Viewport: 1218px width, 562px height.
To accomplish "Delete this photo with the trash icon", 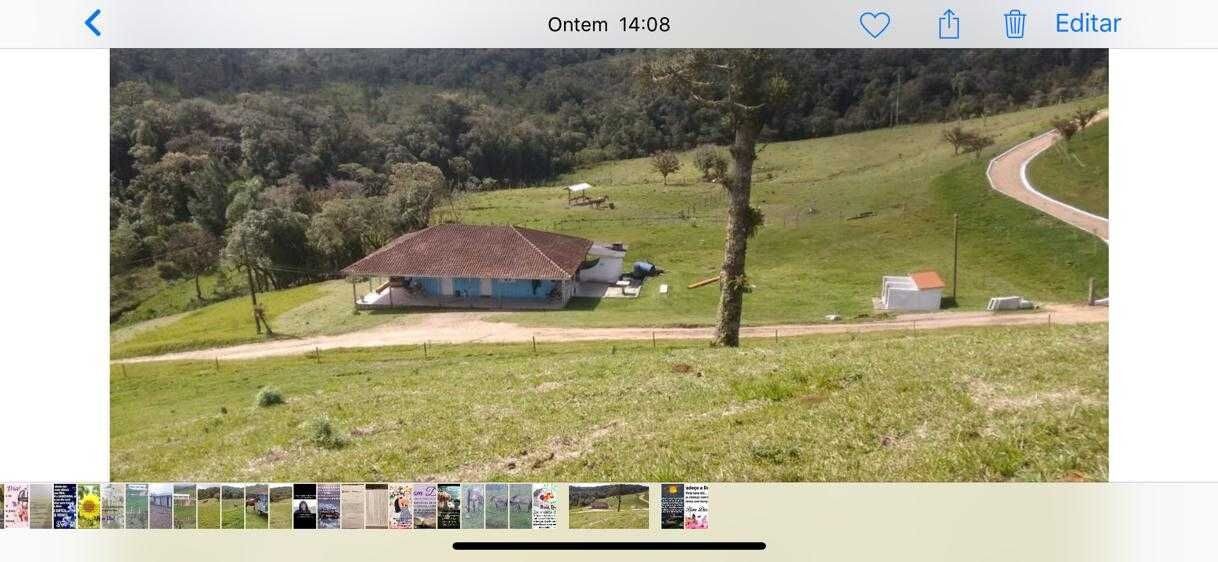I will 1014,24.
